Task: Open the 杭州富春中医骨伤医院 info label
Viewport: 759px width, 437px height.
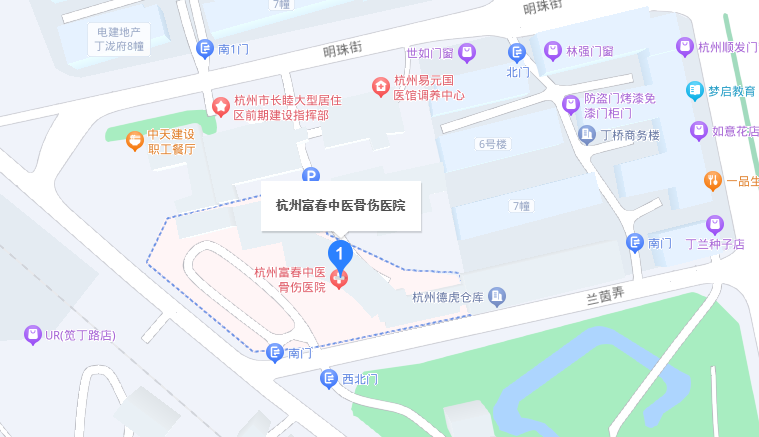Action: point(340,206)
